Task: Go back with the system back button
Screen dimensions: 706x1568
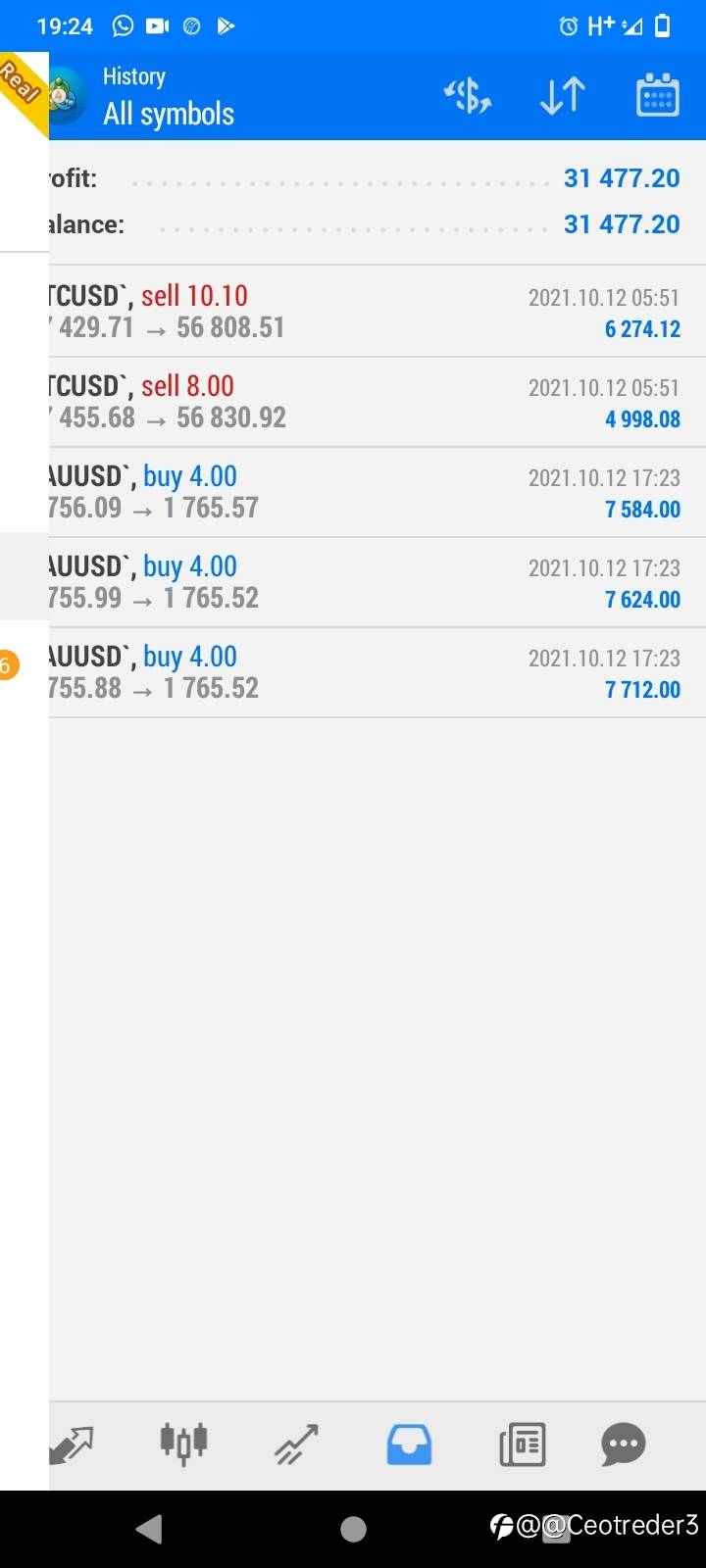Action: (x=149, y=1529)
